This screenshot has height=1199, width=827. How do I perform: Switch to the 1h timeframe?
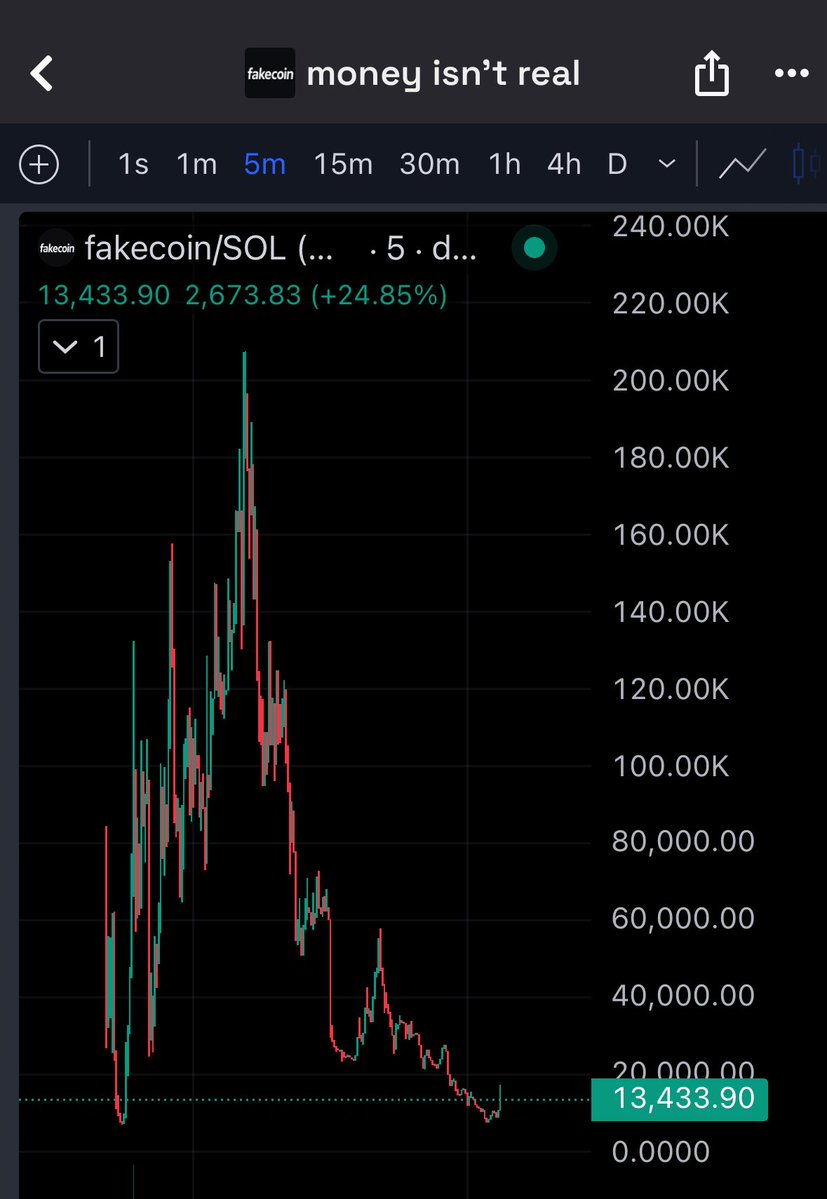tap(505, 164)
